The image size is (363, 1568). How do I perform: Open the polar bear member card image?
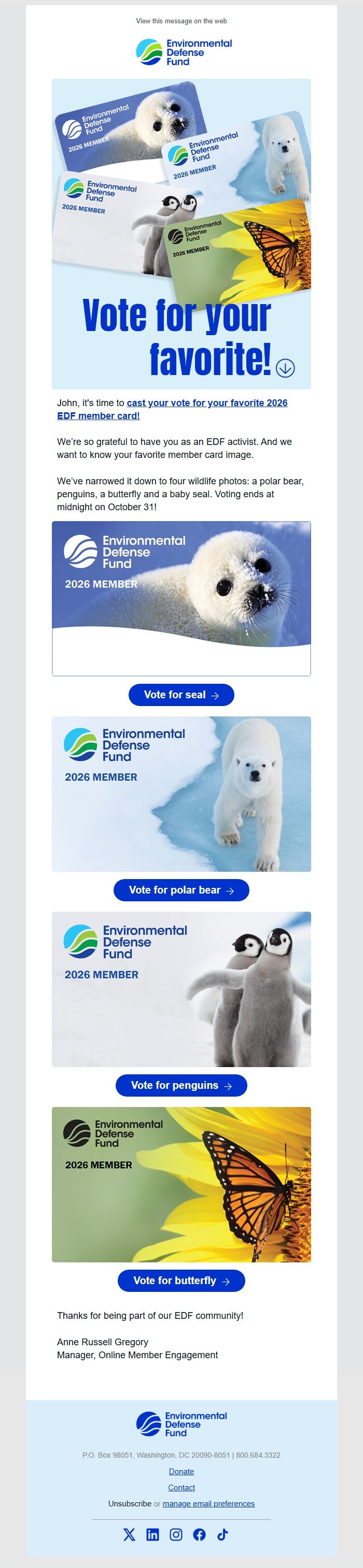[181, 794]
